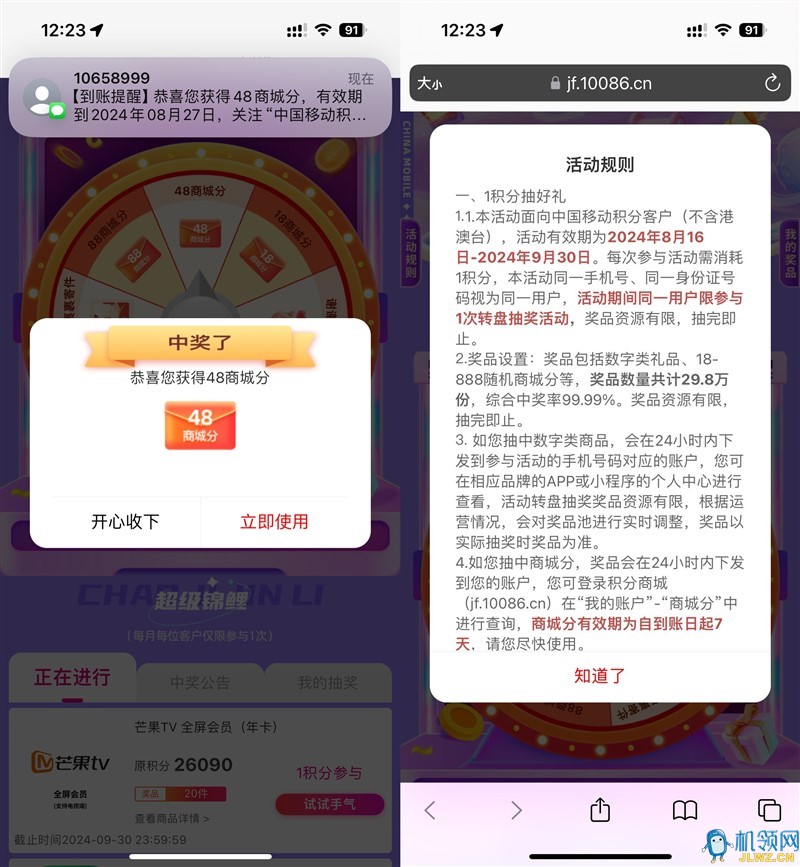Go back in Safari
This screenshot has height=867, width=800.
click(430, 809)
